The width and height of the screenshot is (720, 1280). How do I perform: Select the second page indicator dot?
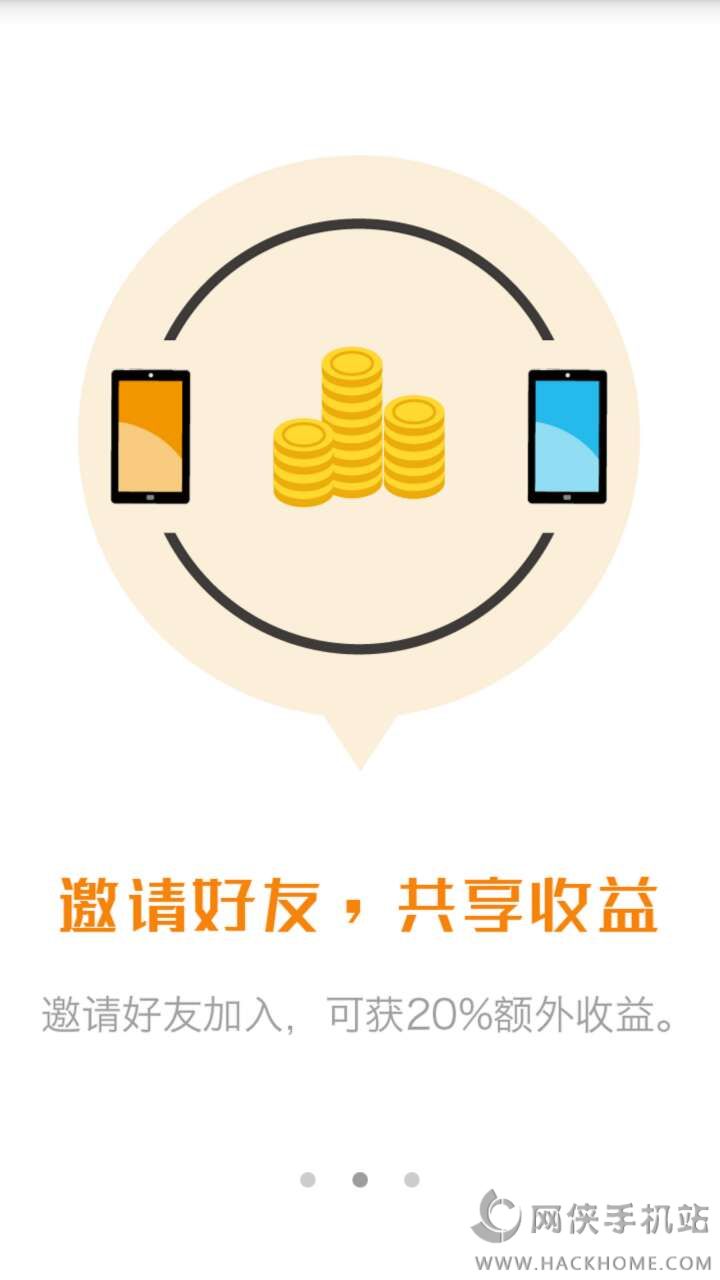(360, 1180)
